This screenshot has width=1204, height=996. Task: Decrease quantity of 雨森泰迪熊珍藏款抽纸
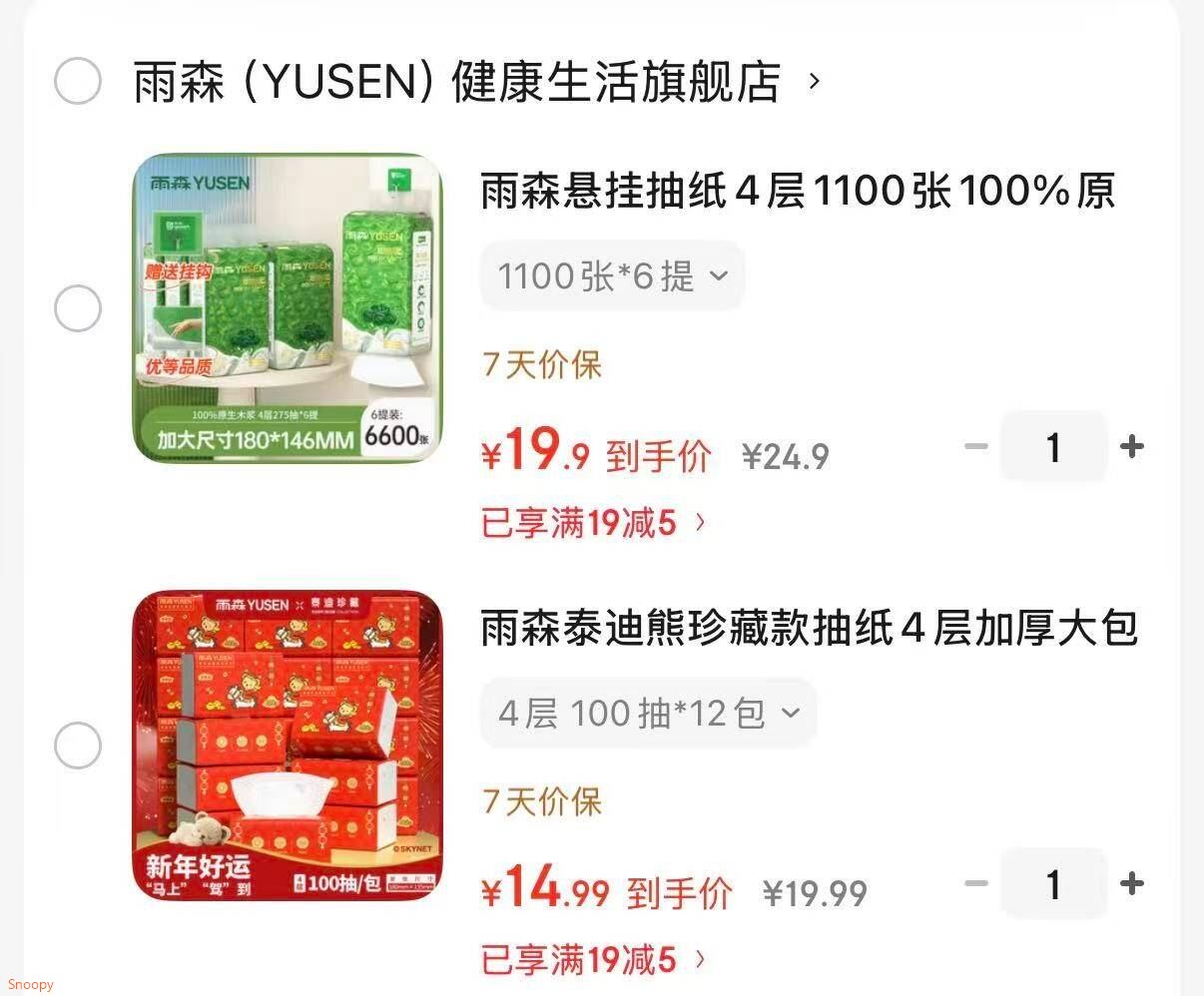tap(975, 883)
